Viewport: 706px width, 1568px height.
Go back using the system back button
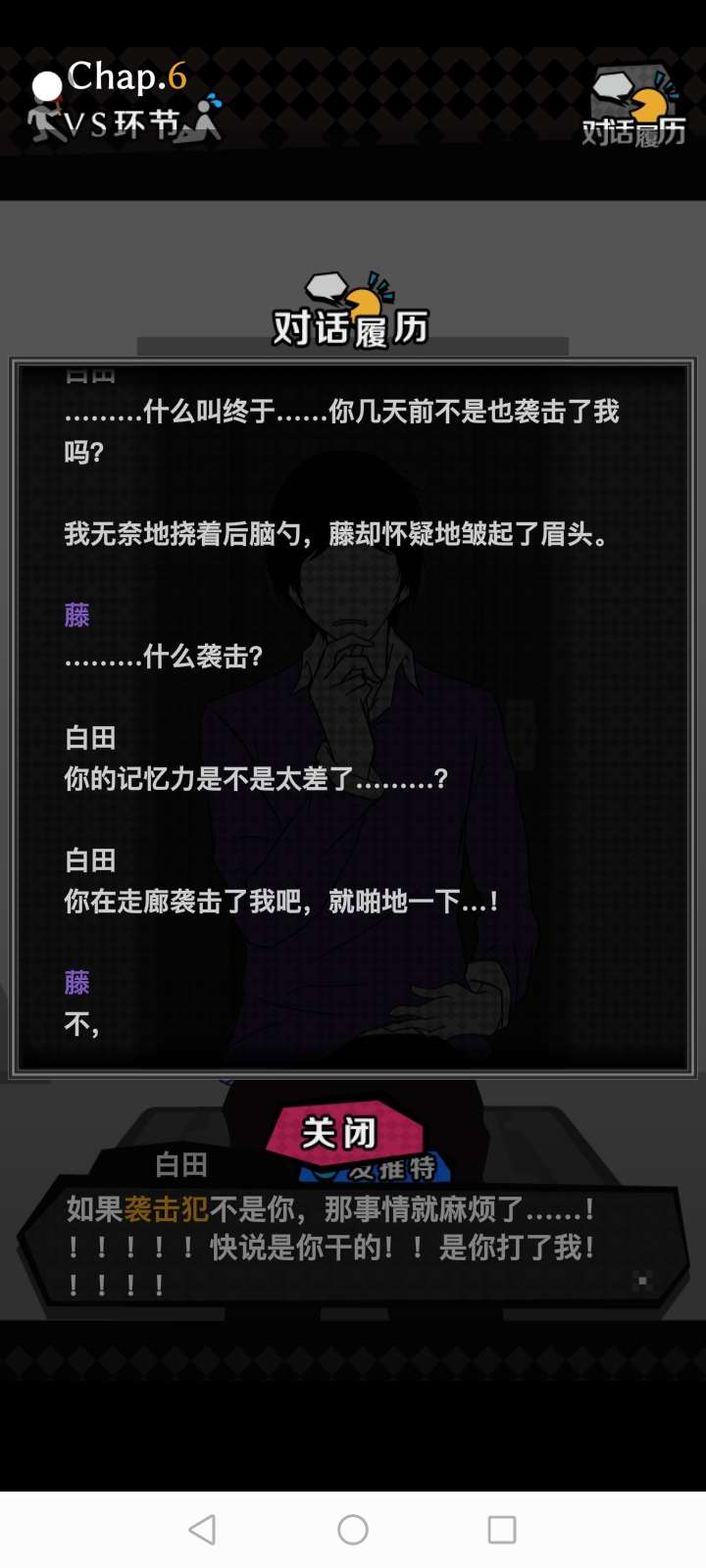point(203,1530)
